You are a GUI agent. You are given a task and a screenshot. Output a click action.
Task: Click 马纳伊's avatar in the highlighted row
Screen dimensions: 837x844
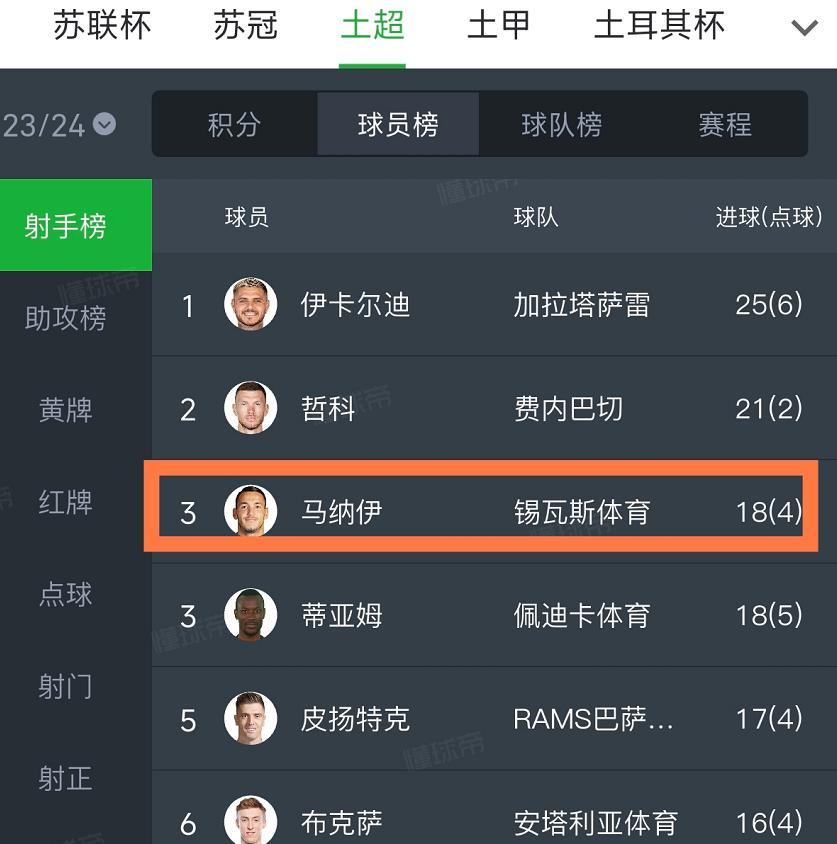[x=249, y=510]
